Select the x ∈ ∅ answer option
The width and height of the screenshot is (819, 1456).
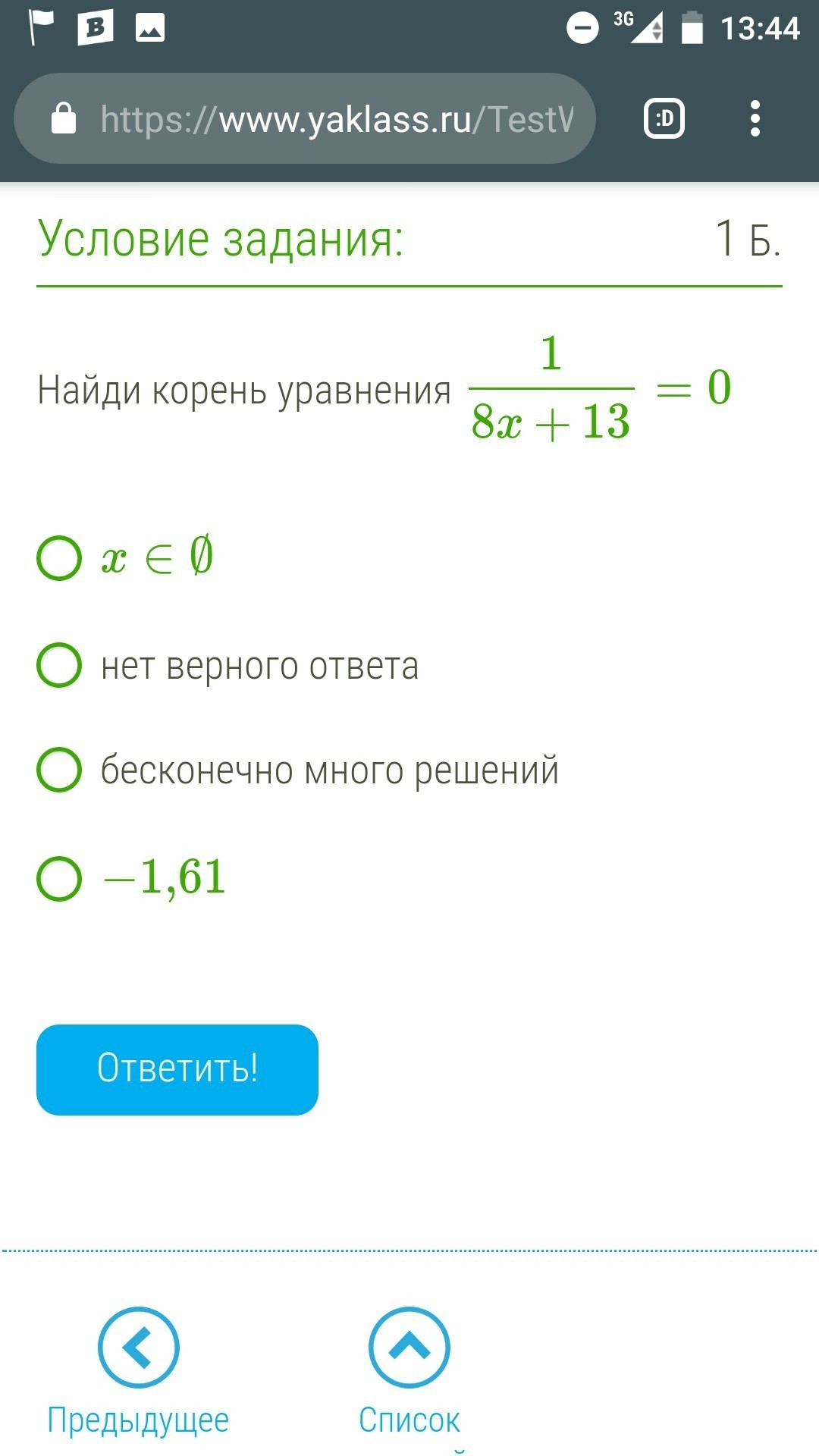coord(125,558)
